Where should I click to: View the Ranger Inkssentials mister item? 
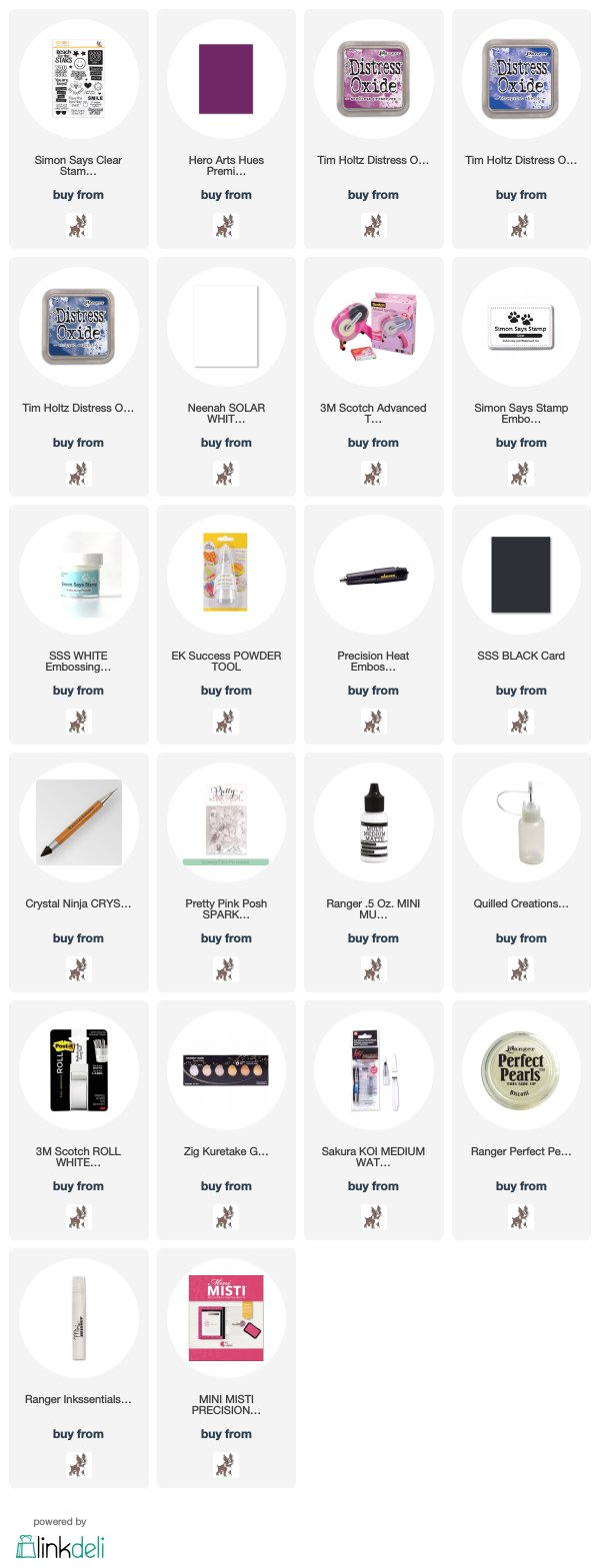[x=78, y=1319]
